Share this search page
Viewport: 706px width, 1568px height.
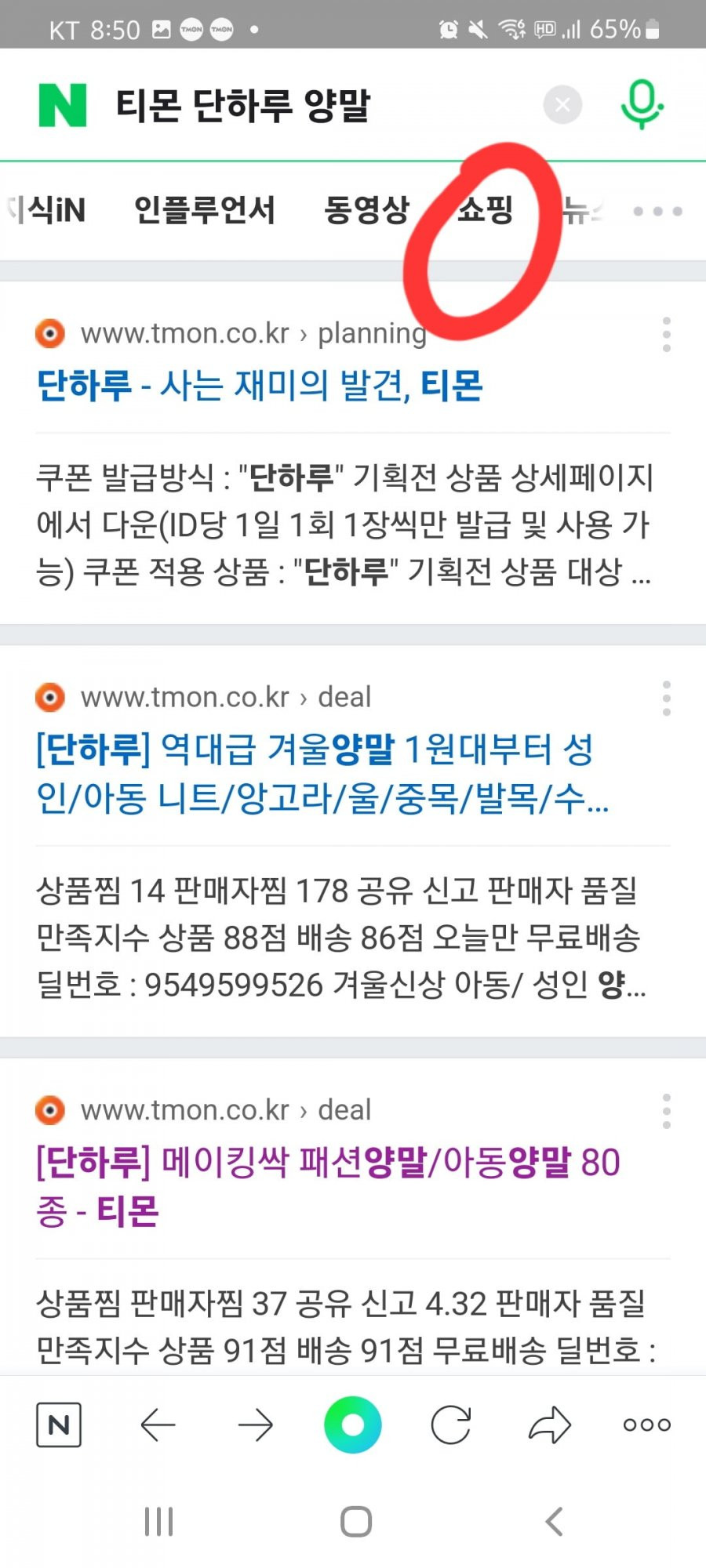click(549, 1425)
